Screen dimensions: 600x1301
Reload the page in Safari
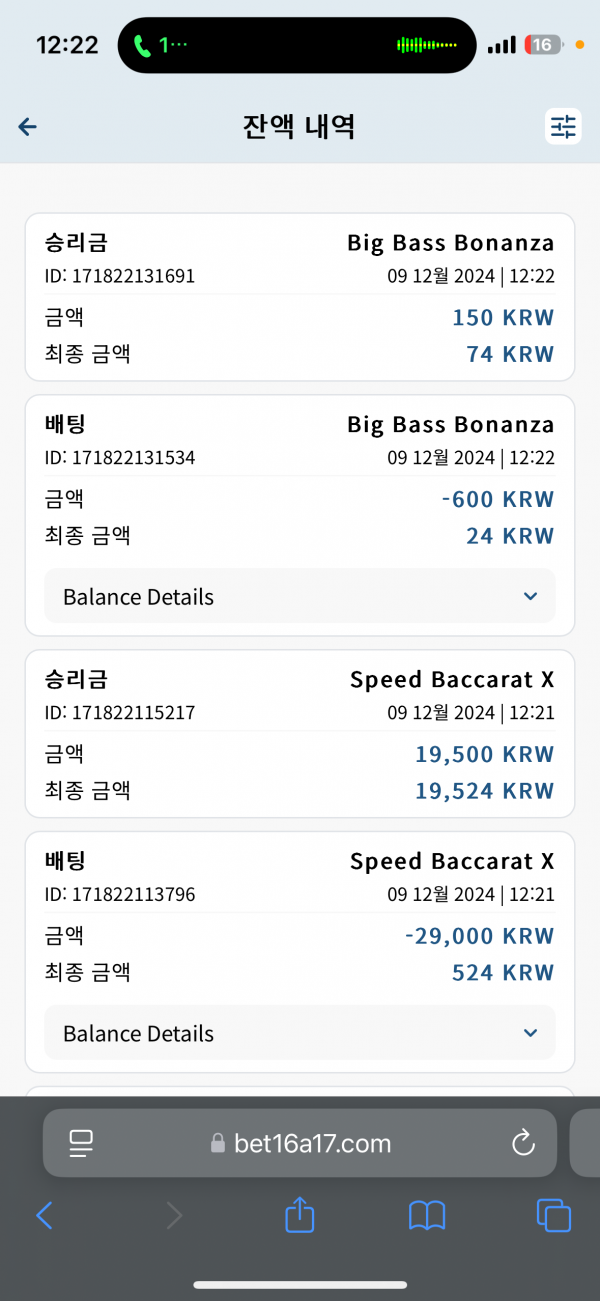coord(523,1143)
